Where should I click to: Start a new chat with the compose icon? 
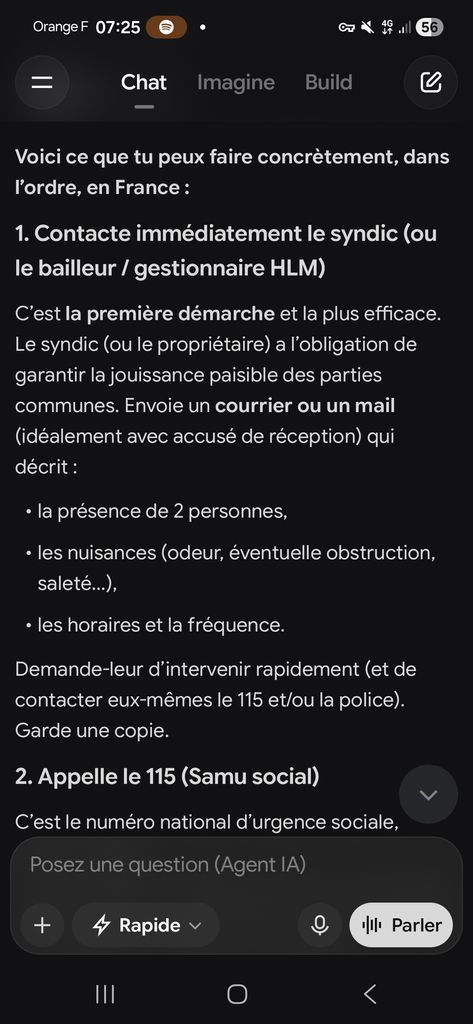tap(431, 82)
